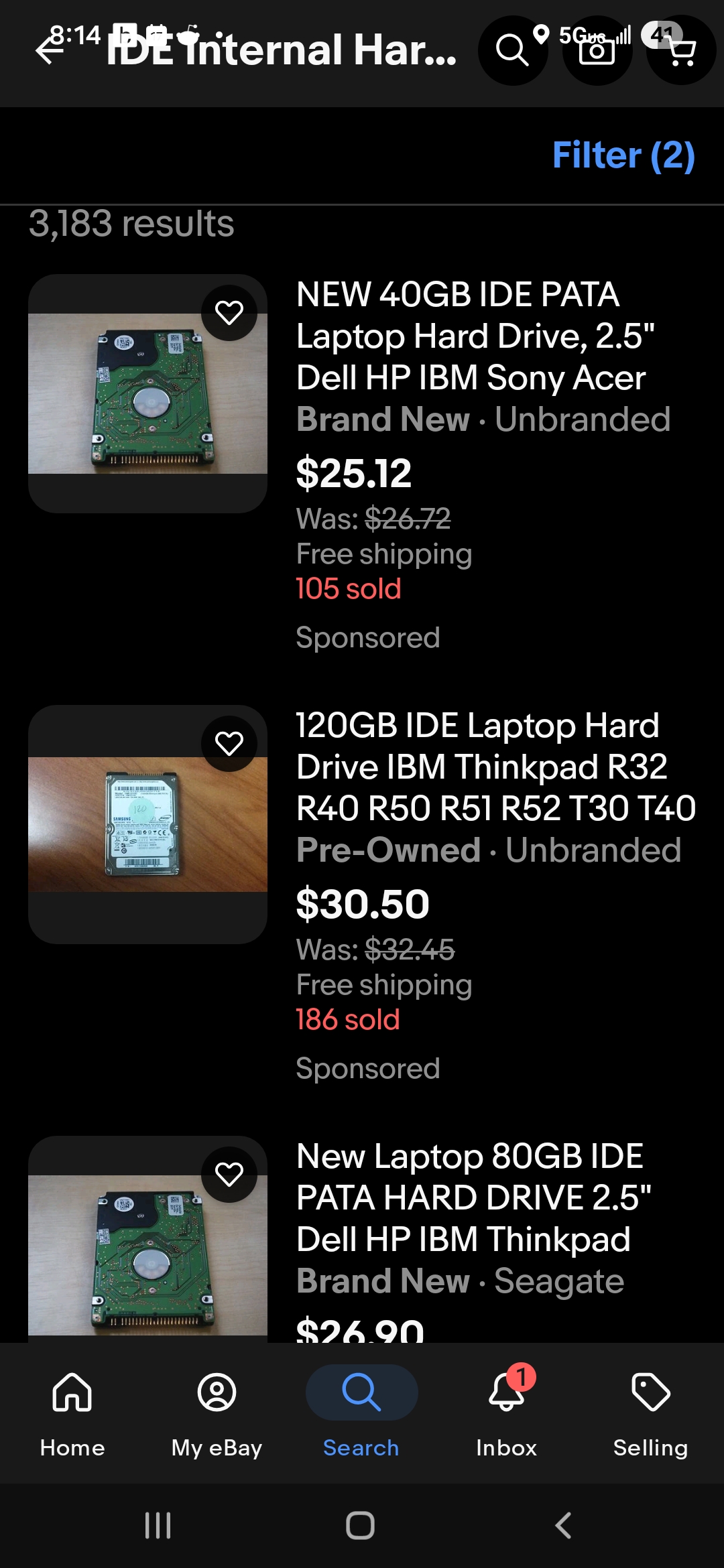Open the search magnifier in the header
Screen dimensions: 724x1568
(513, 50)
